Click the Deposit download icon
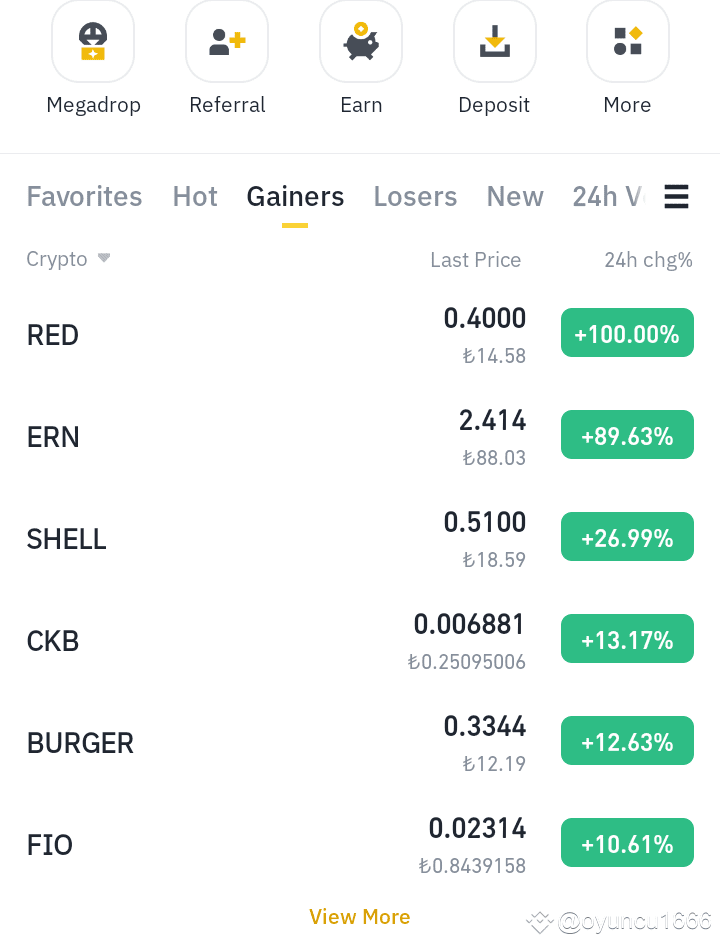 (x=494, y=41)
